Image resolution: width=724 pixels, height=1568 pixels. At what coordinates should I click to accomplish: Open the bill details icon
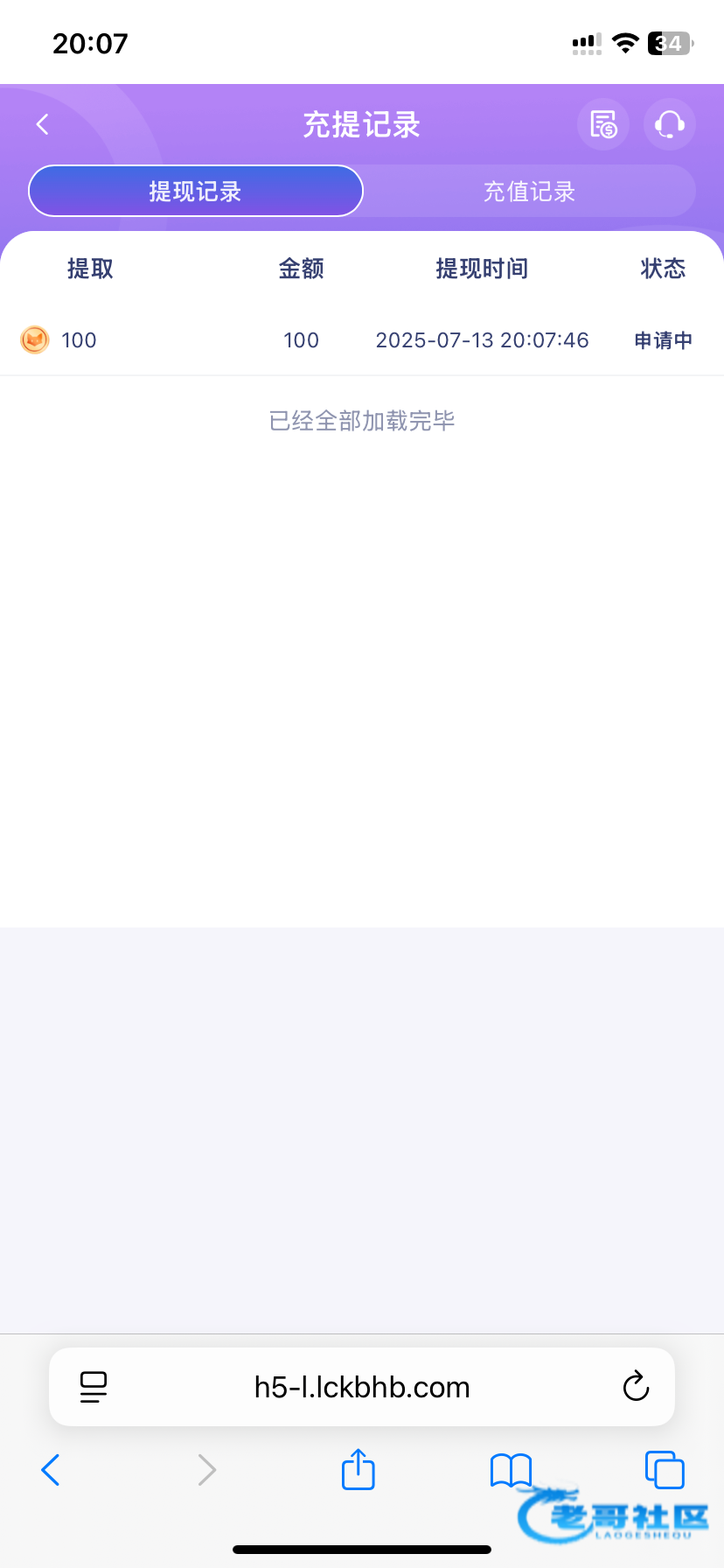(x=603, y=124)
